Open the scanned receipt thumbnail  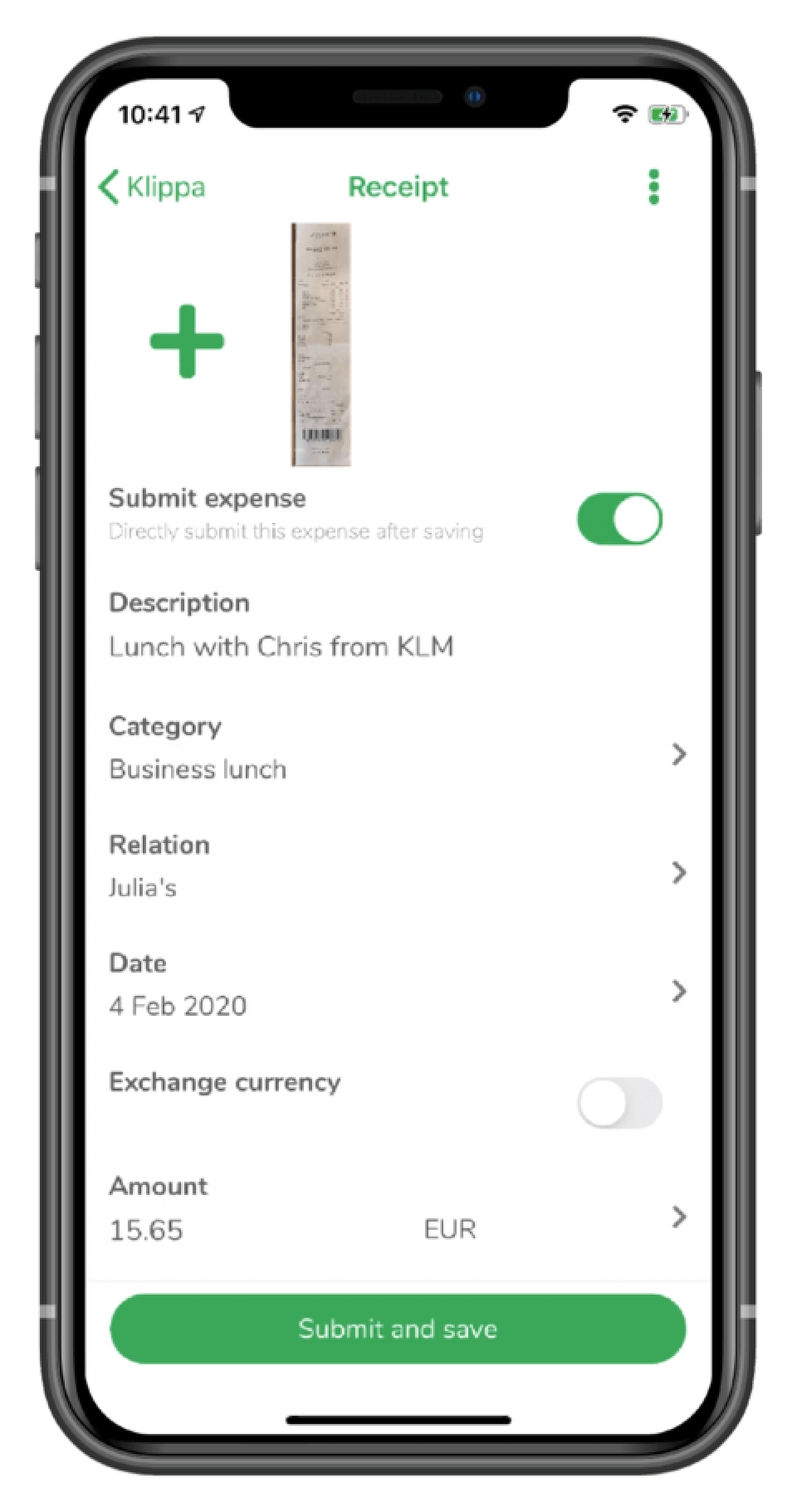[x=320, y=344]
